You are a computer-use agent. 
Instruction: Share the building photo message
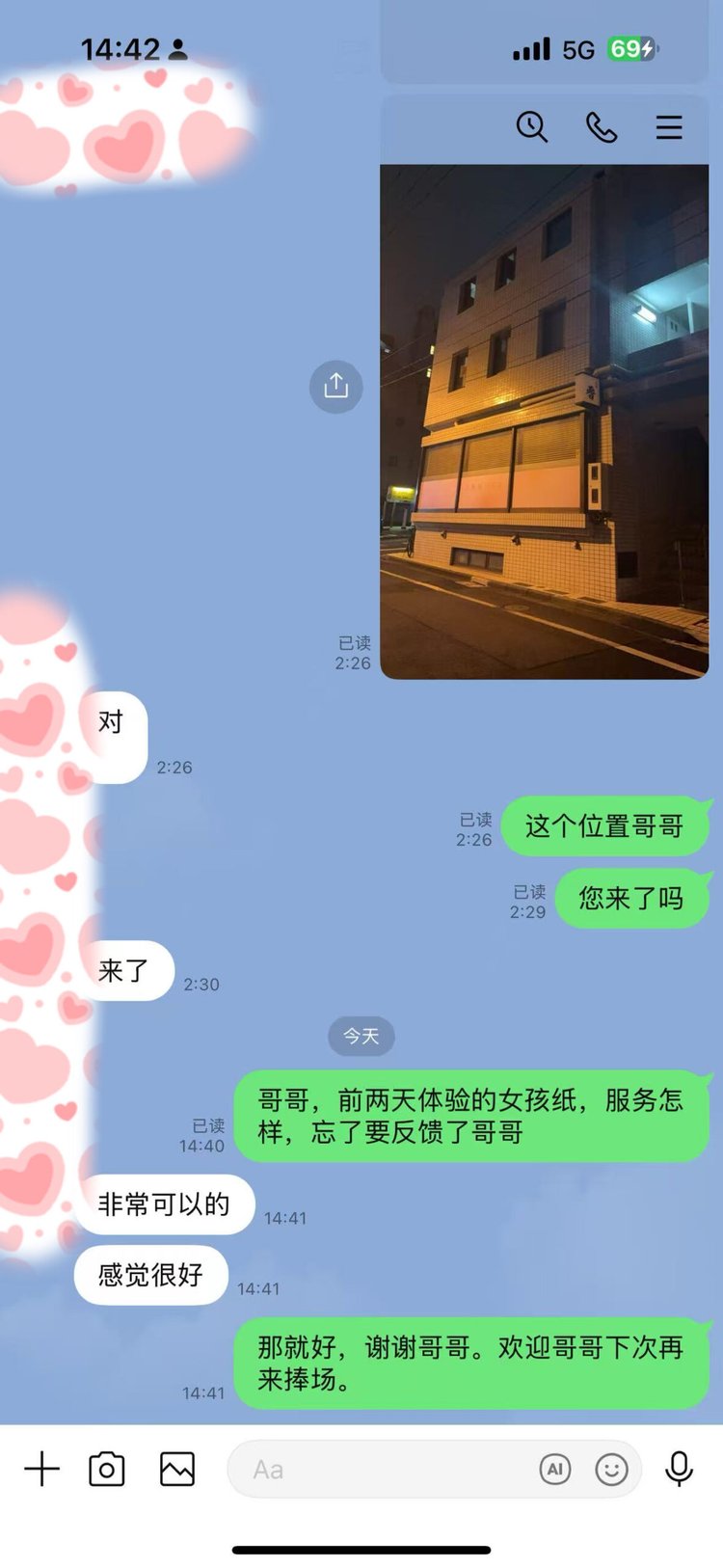coord(335,387)
